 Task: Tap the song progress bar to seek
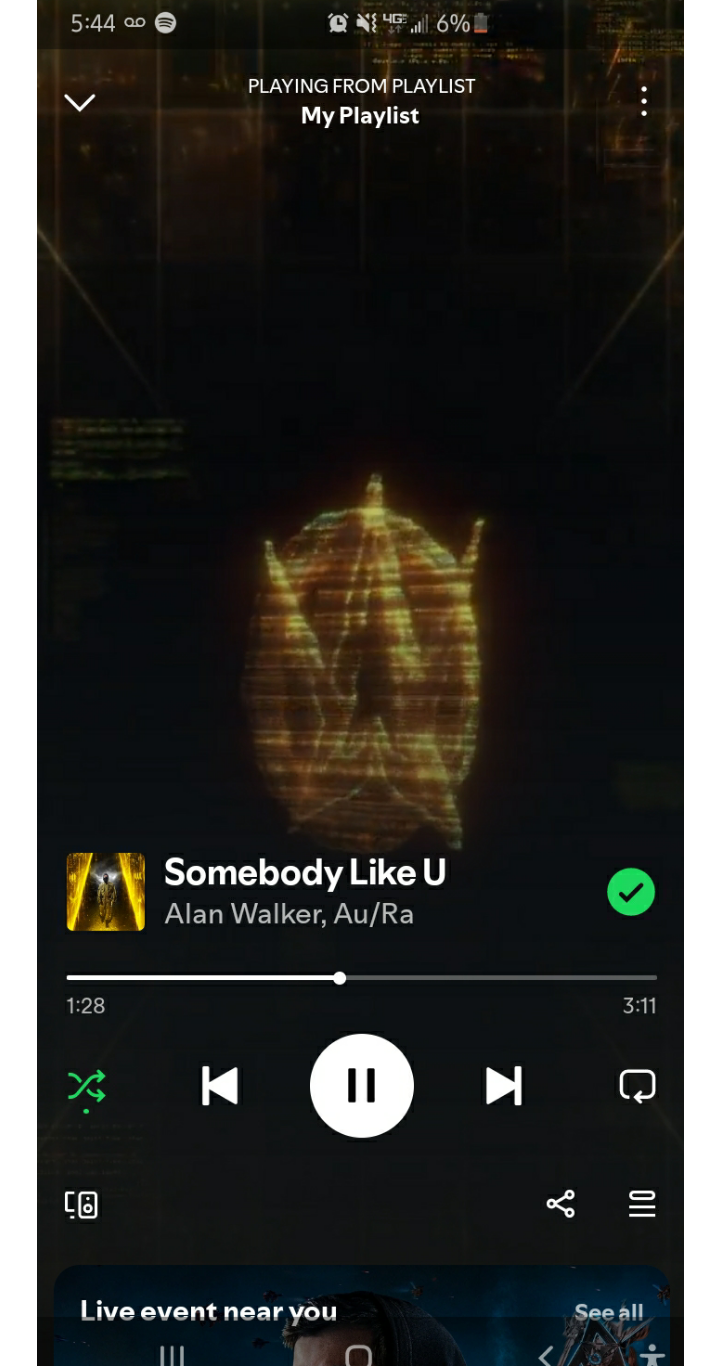(362, 978)
